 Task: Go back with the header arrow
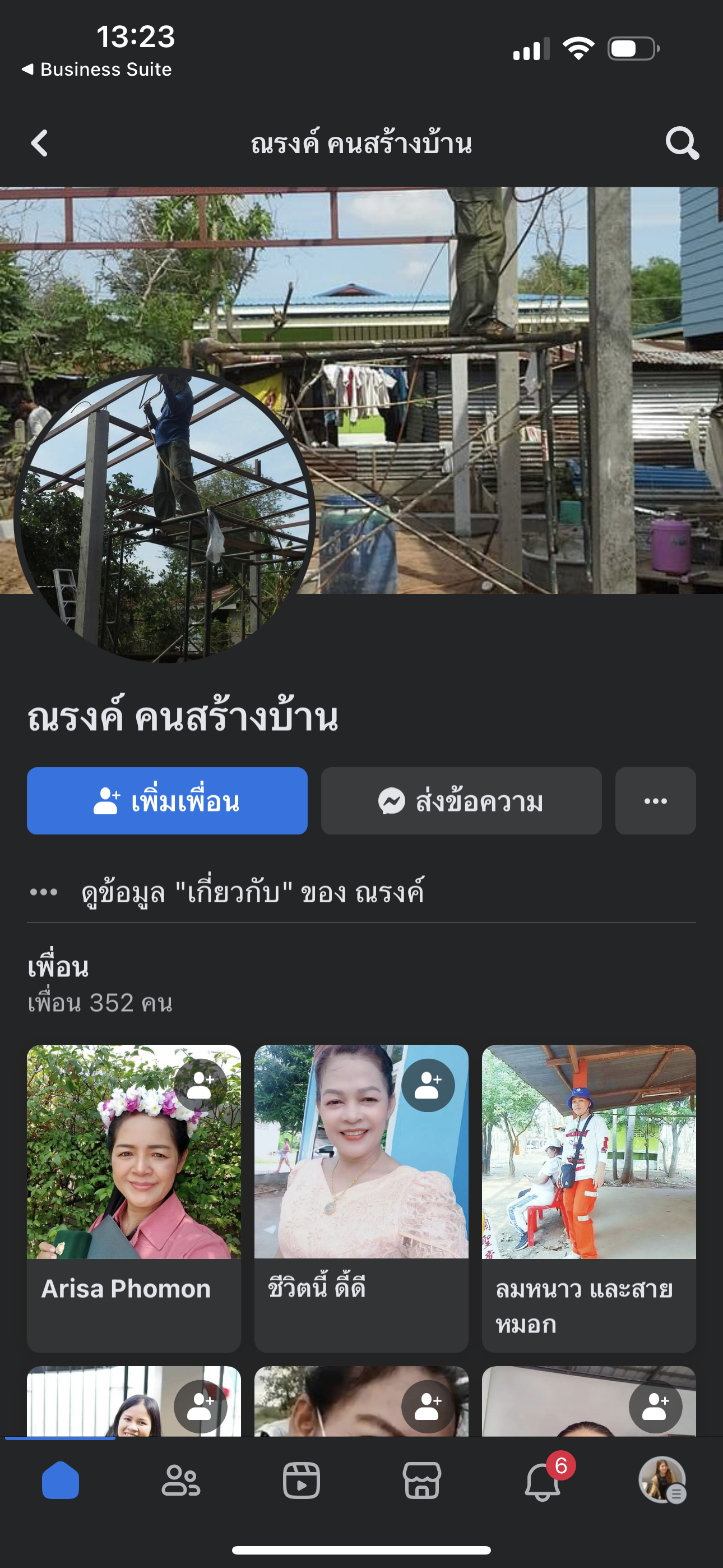click(40, 144)
